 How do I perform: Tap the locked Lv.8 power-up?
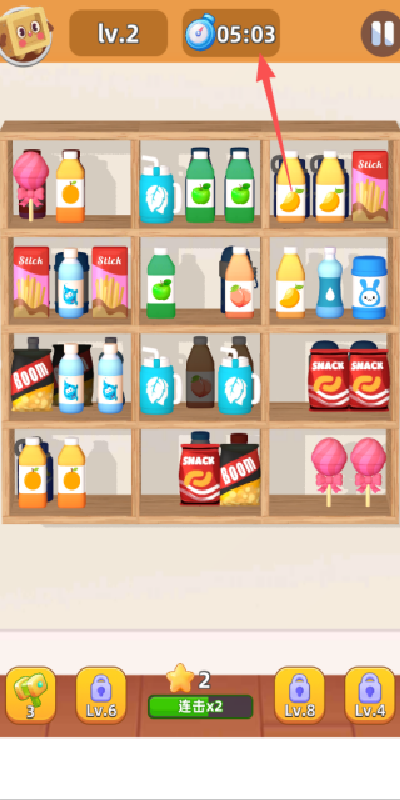pos(299,694)
